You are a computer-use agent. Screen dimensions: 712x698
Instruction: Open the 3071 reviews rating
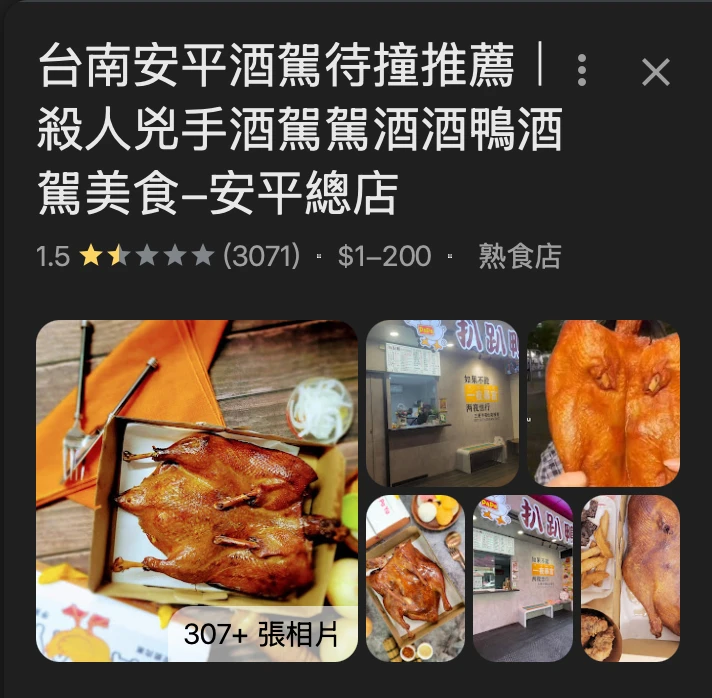click(x=261, y=256)
